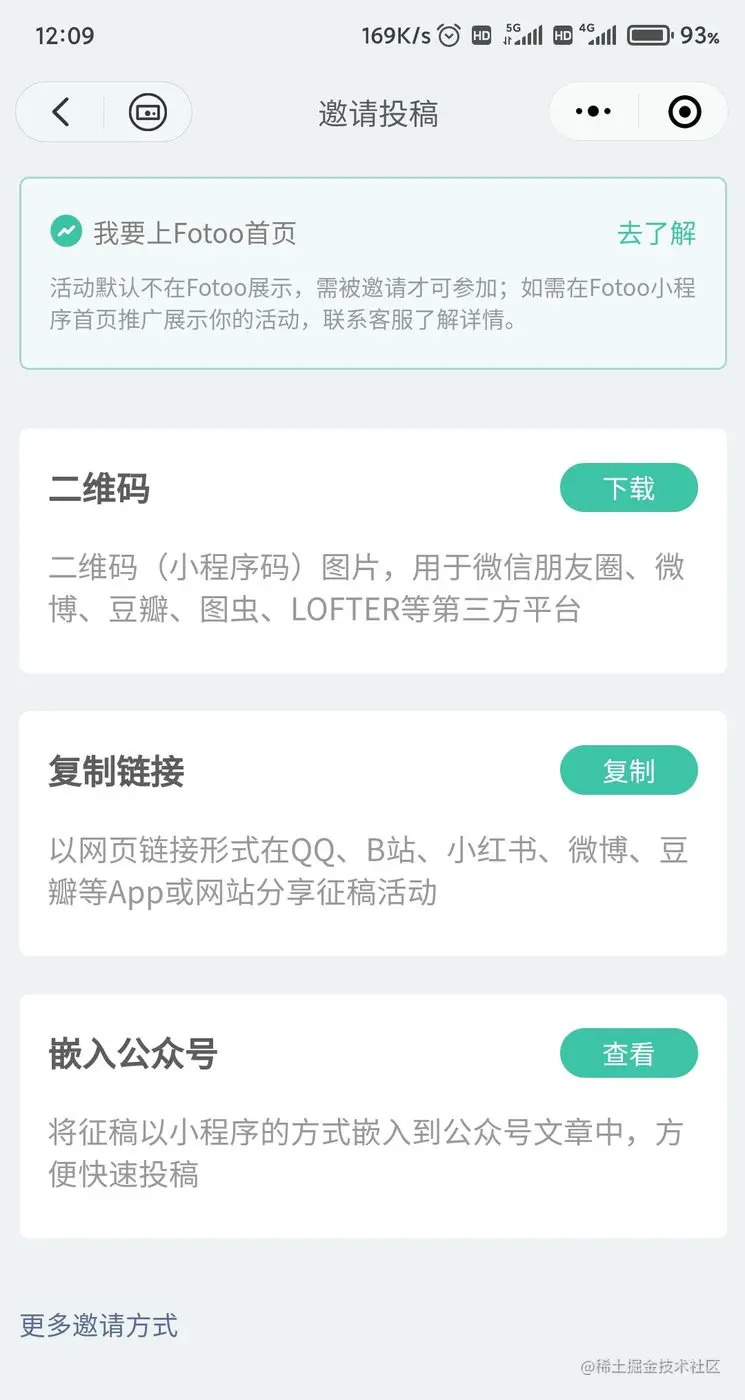Download the QR code with 下载
Viewport: 745px width, 1400px height.
click(x=628, y=488)
